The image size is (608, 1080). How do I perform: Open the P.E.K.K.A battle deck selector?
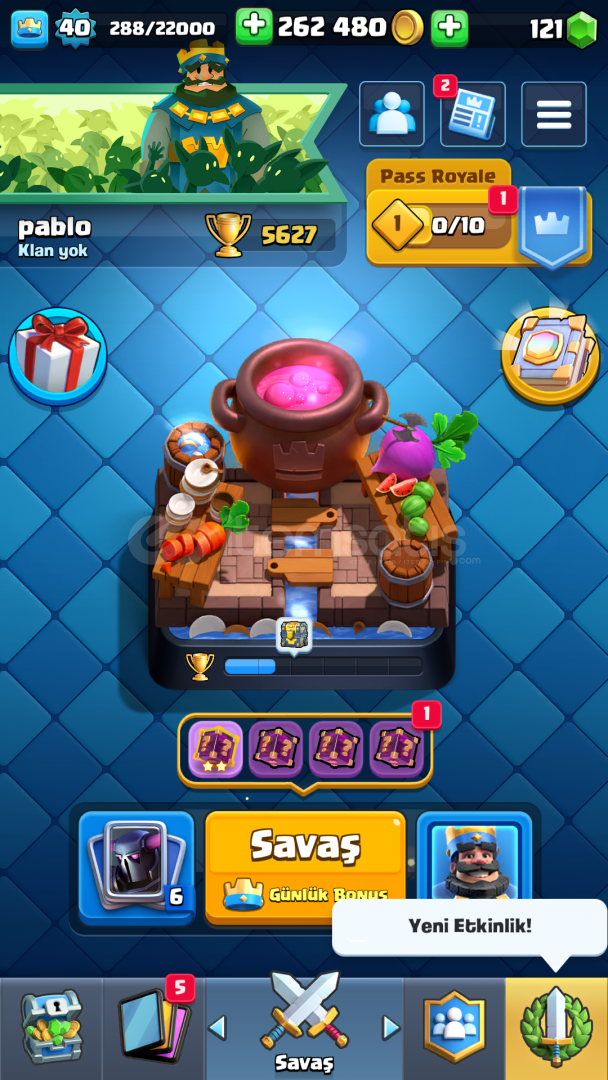[x=137, y=868]
